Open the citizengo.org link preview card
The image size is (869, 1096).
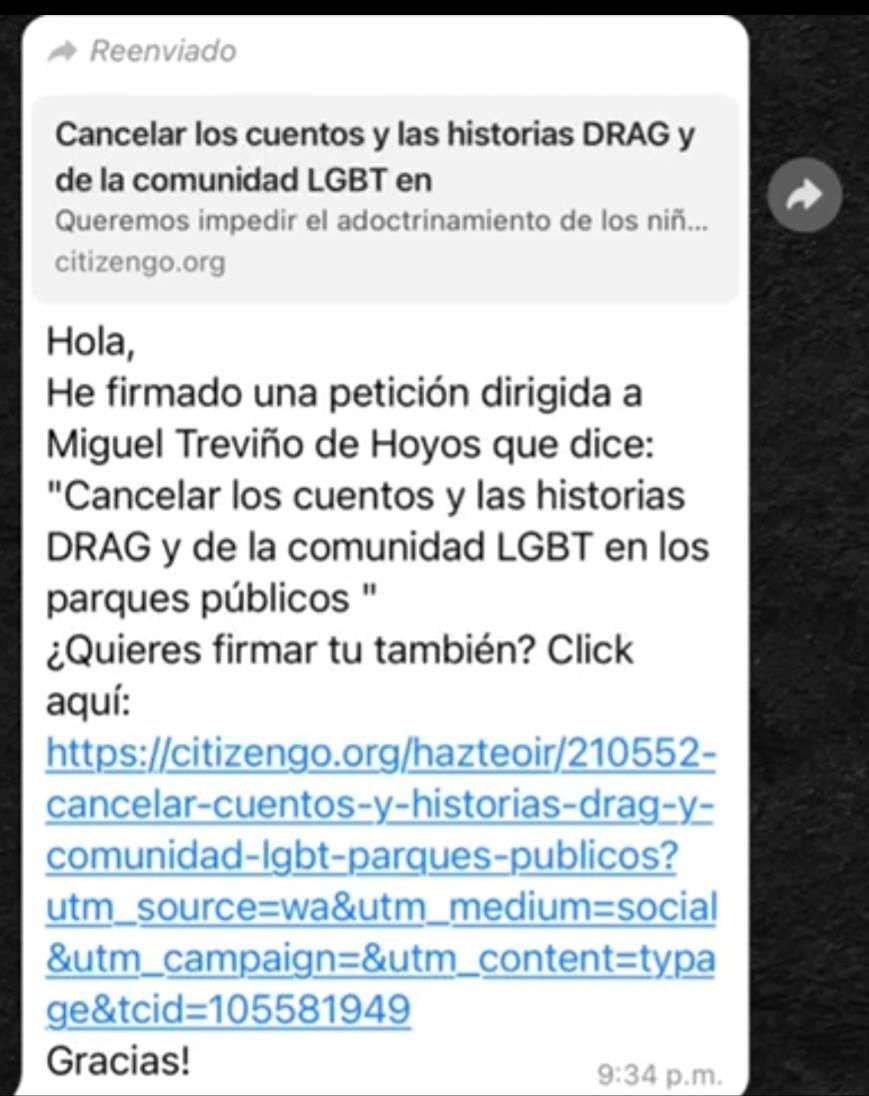385,198
